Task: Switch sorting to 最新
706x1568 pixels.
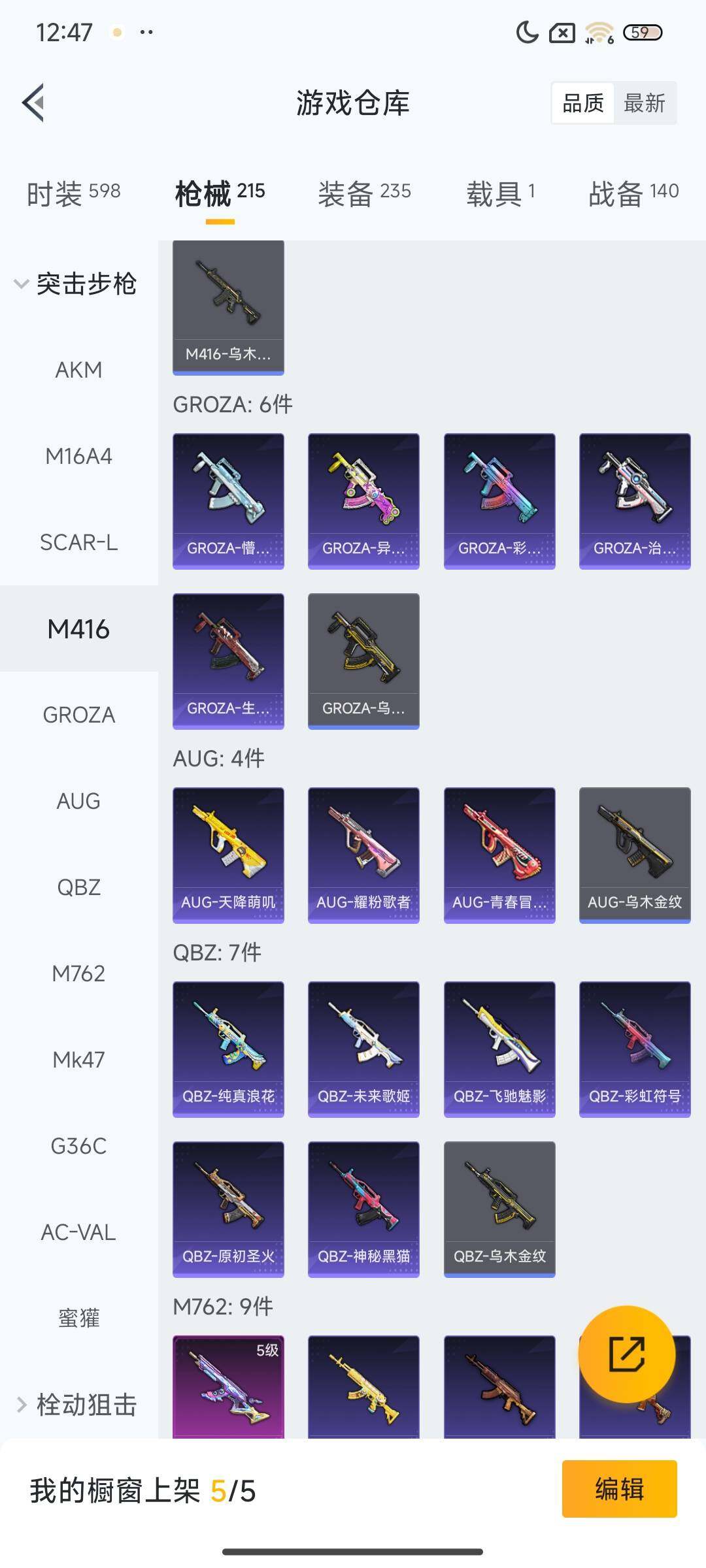Action: [x=644, y=103]
